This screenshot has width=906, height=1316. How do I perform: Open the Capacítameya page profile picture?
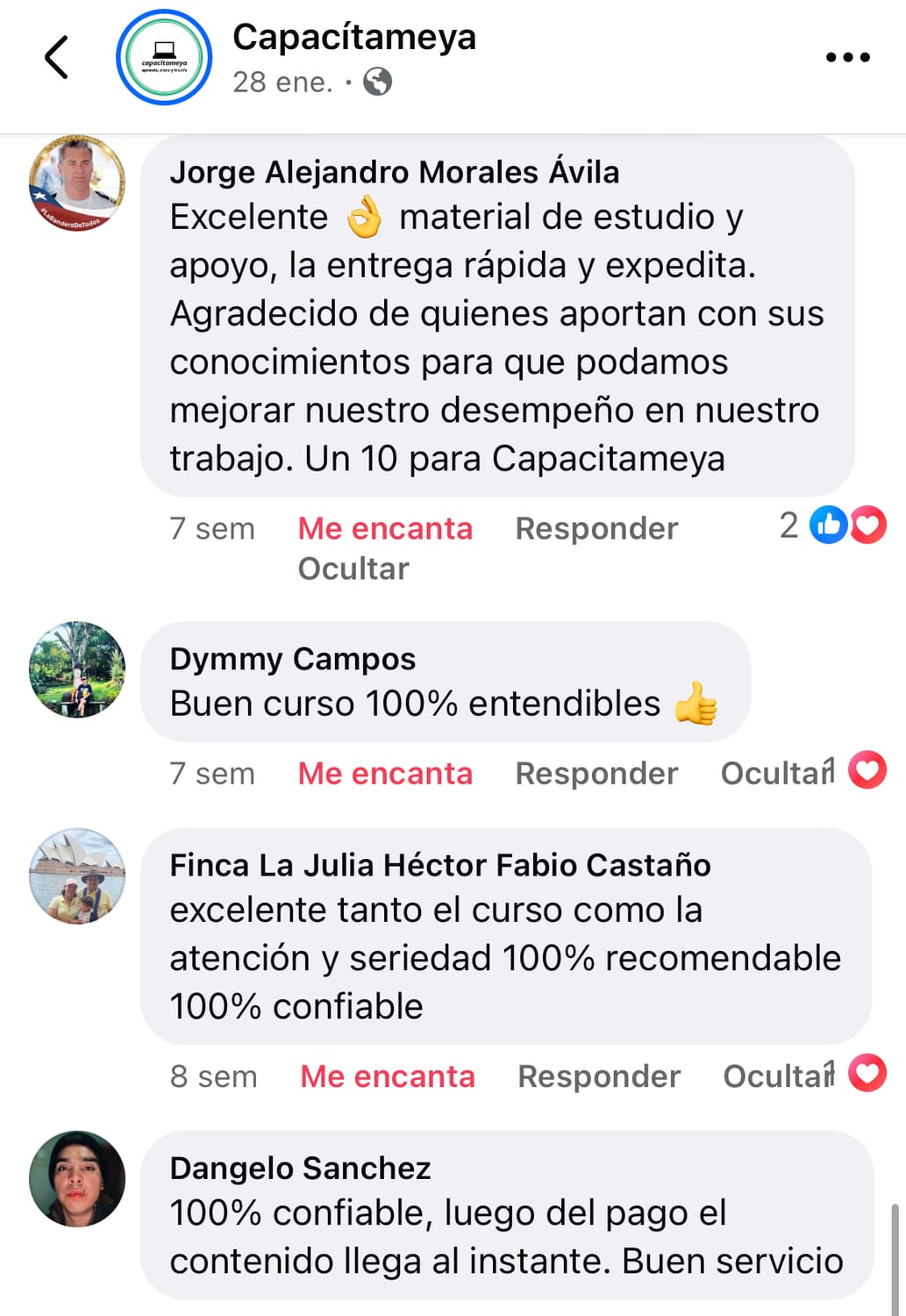(x=164, y=58)
